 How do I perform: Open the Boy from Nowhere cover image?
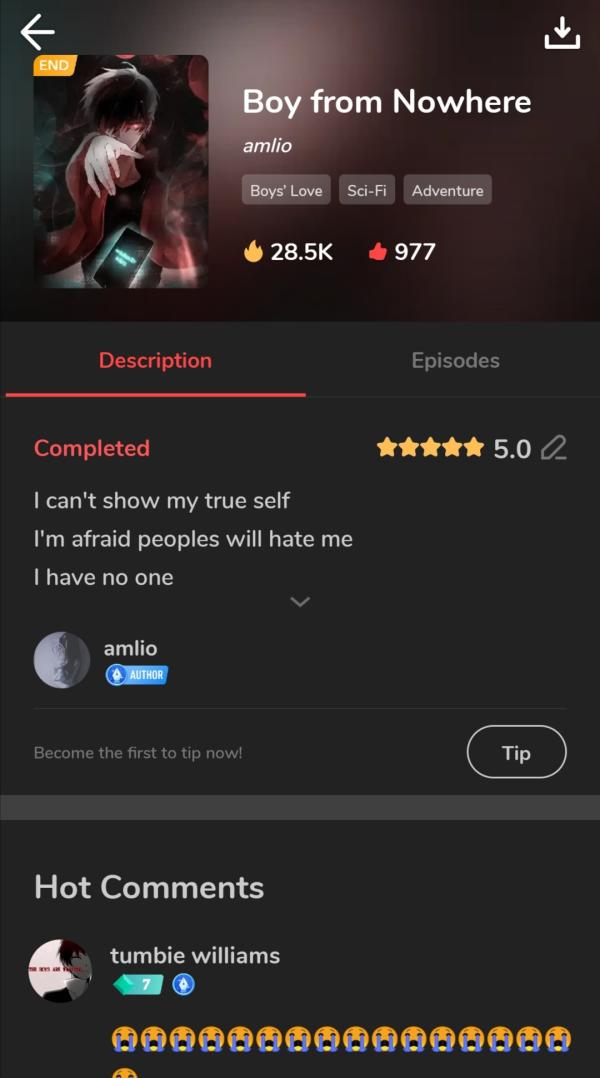coord(121,172)
